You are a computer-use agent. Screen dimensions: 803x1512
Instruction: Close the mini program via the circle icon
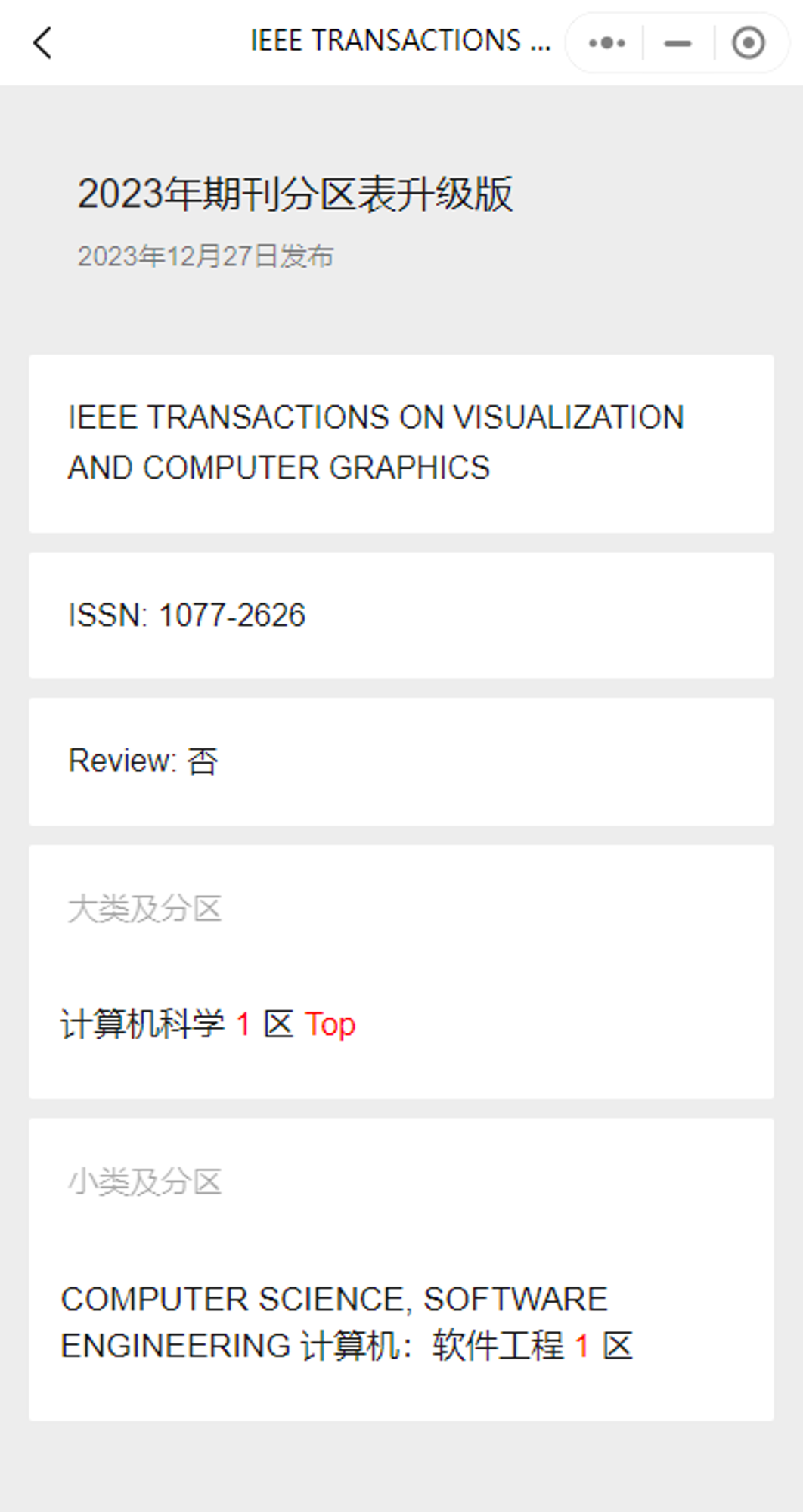click(x=748, y=43)
